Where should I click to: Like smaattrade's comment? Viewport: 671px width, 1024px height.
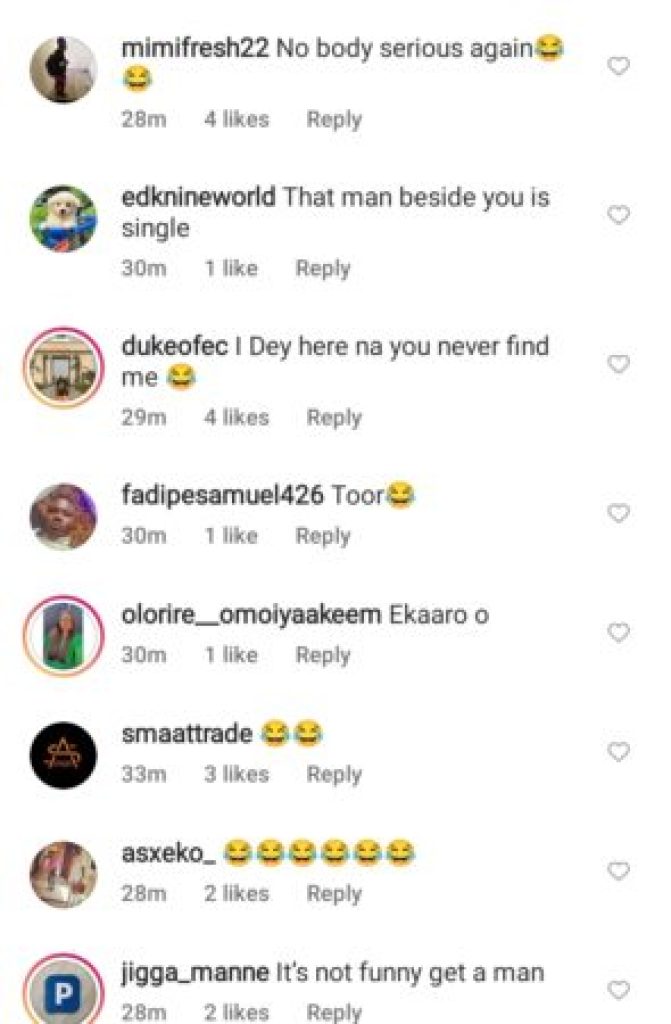(619, 751)
